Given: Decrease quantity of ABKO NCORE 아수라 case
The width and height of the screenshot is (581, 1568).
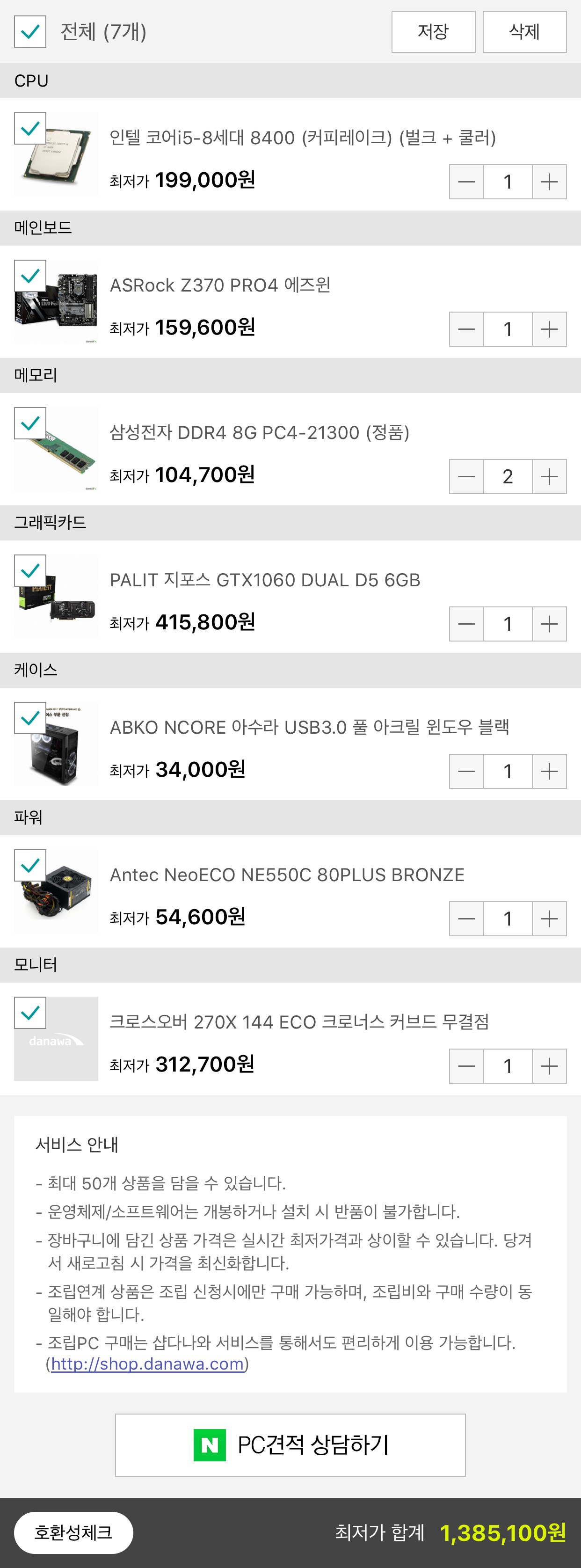Looking at the screenshot, I should click(467, 771).
